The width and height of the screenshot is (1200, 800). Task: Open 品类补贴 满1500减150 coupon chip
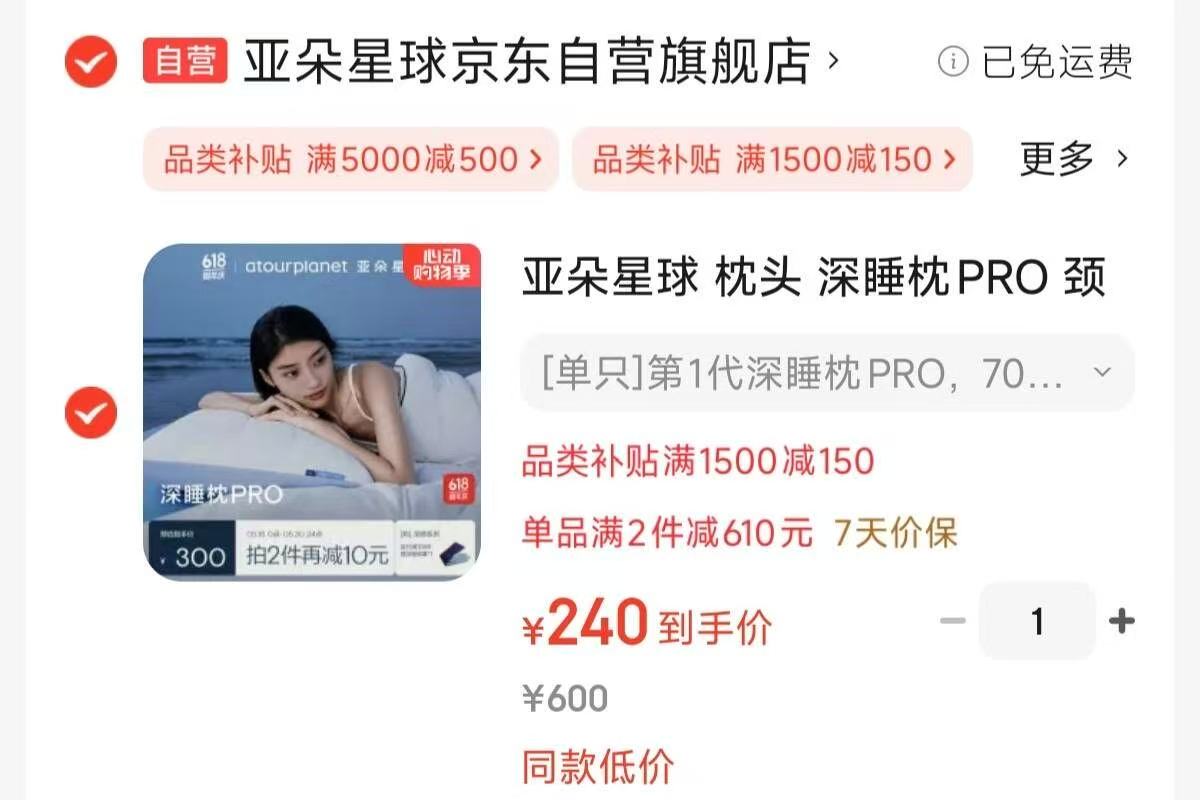pos(771,159)
